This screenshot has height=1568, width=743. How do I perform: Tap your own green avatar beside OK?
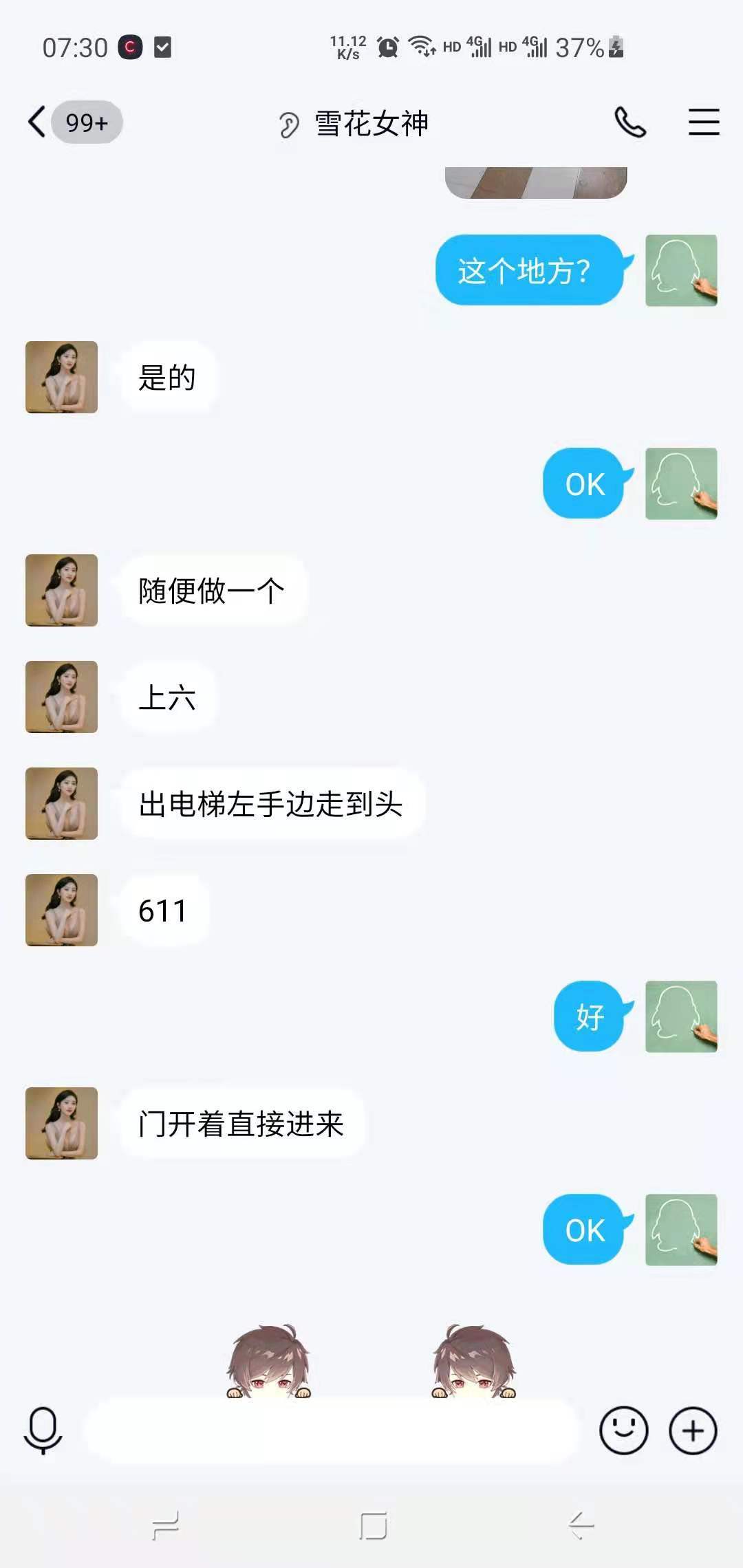coord(680,483)
